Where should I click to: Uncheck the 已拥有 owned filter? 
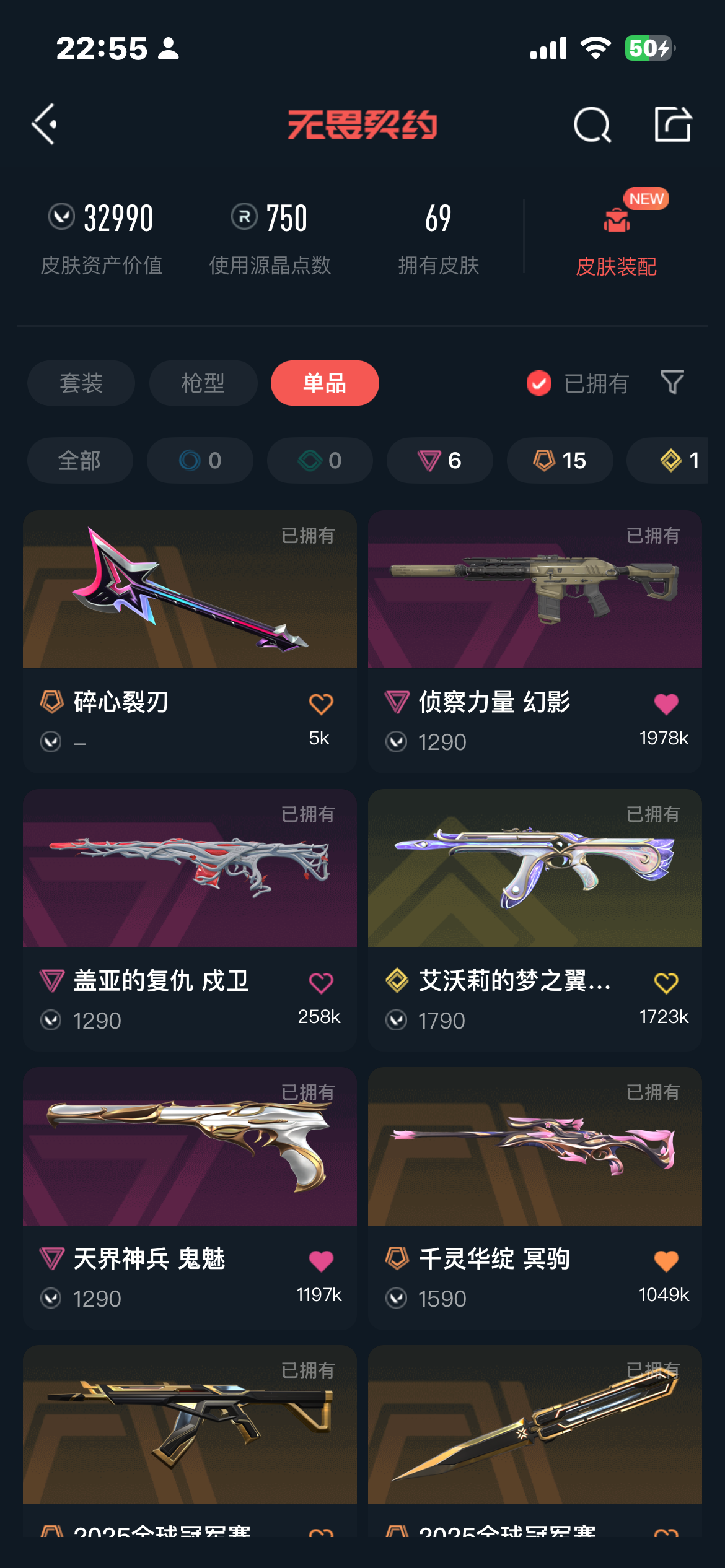pos(578,383)
